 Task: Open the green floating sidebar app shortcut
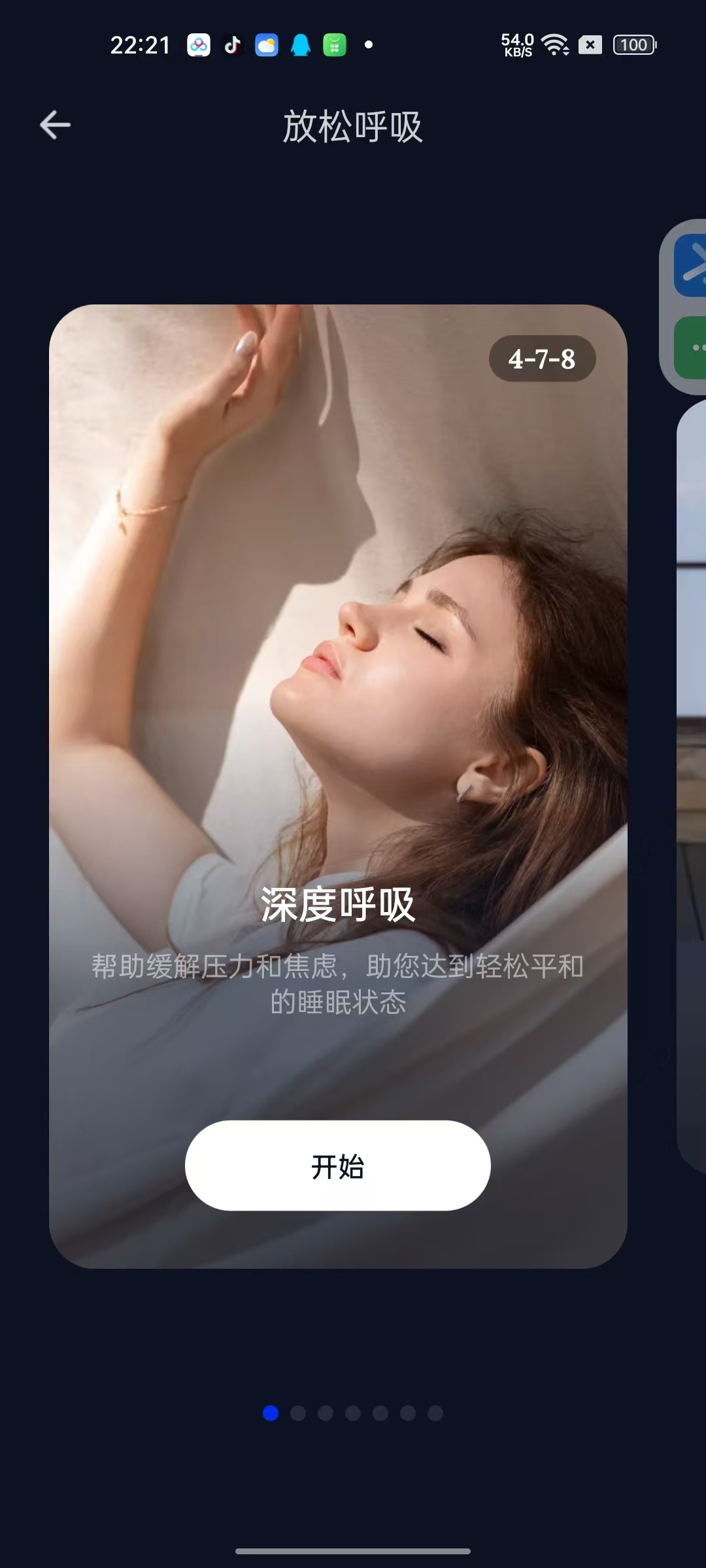pyautogui.click(x=692, y=348)
